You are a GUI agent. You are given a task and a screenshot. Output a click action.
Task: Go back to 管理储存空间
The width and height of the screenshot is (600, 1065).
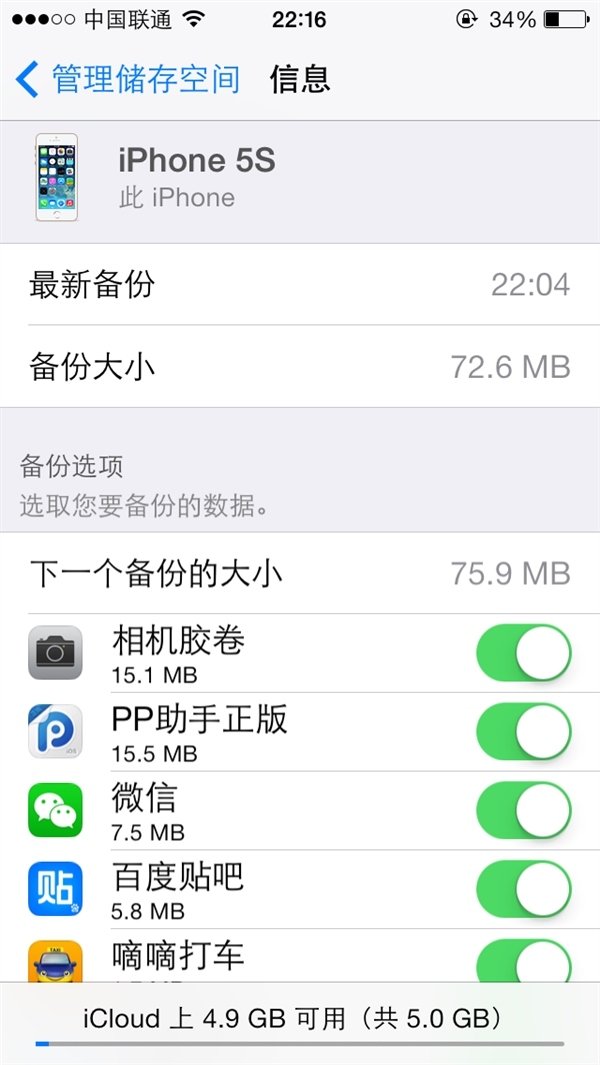[x=128, y=79]
